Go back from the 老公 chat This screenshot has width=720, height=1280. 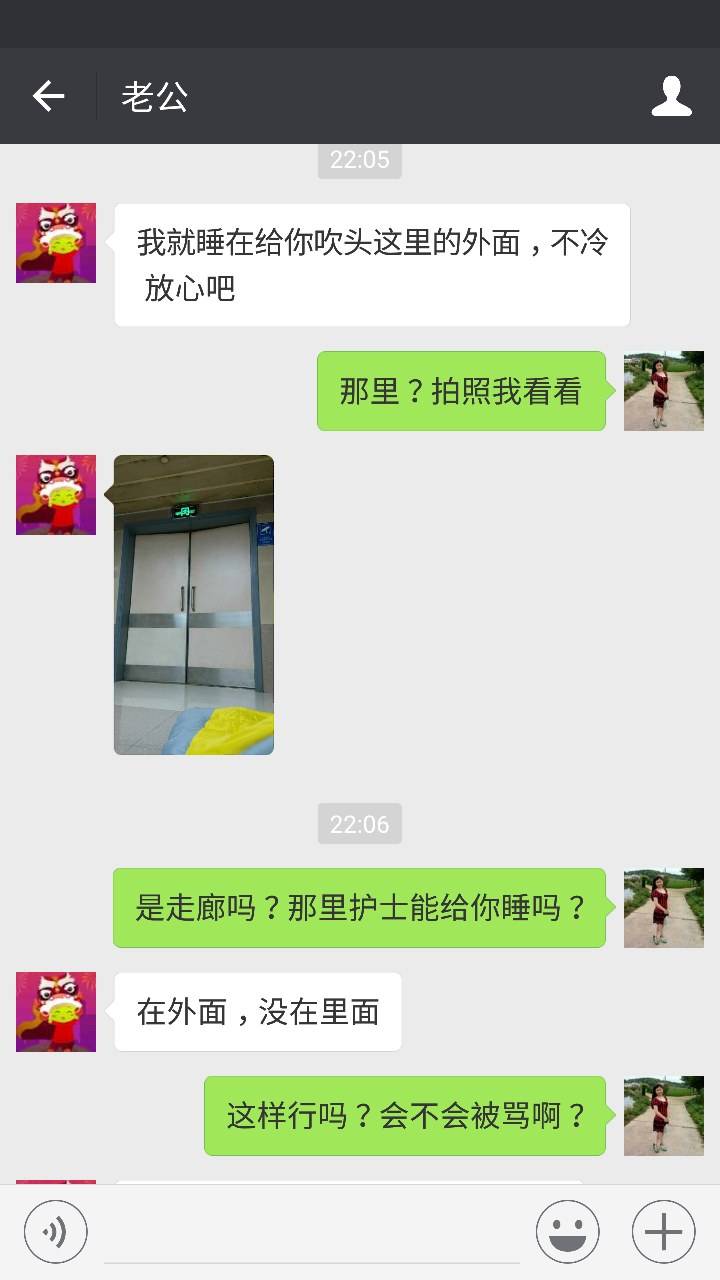click(x=48, y=96)
